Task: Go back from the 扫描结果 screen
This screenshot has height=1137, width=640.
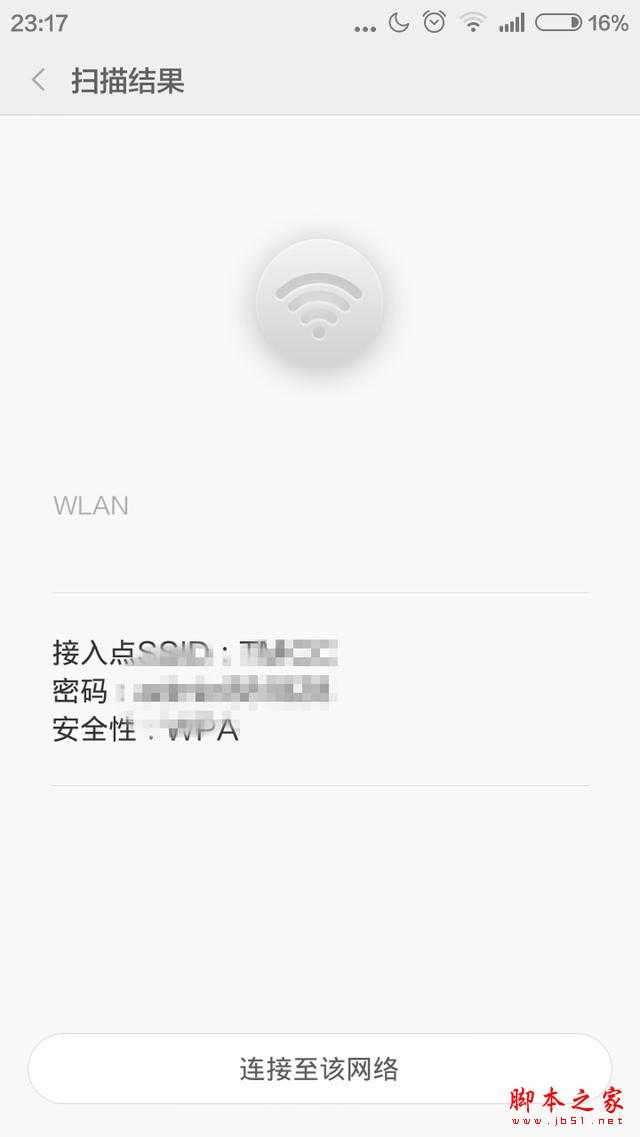Action: coord(38,80)
